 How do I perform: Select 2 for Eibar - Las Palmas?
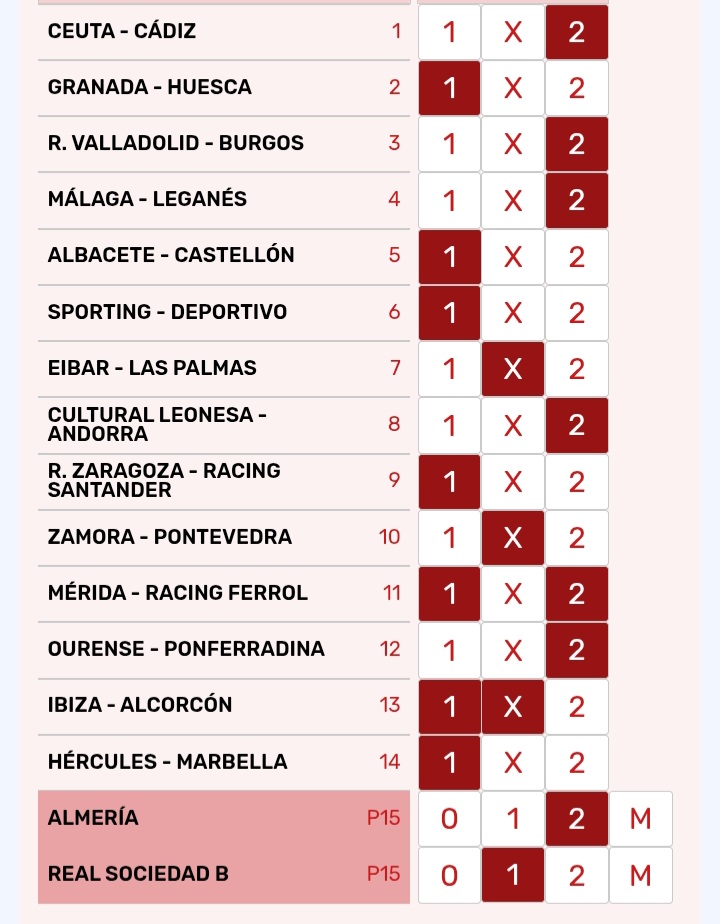point(577,368)
